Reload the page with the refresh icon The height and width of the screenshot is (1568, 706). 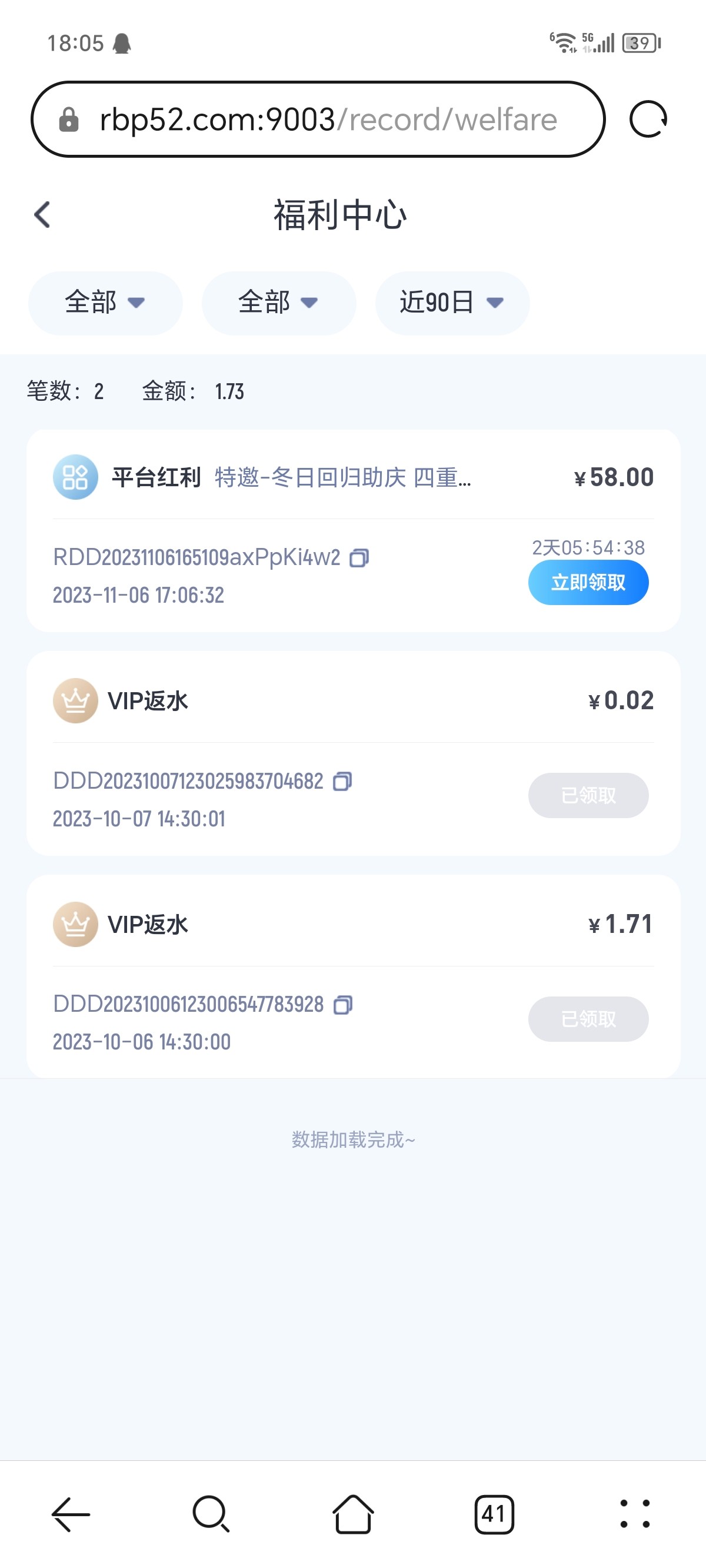[x=648, y=119]
